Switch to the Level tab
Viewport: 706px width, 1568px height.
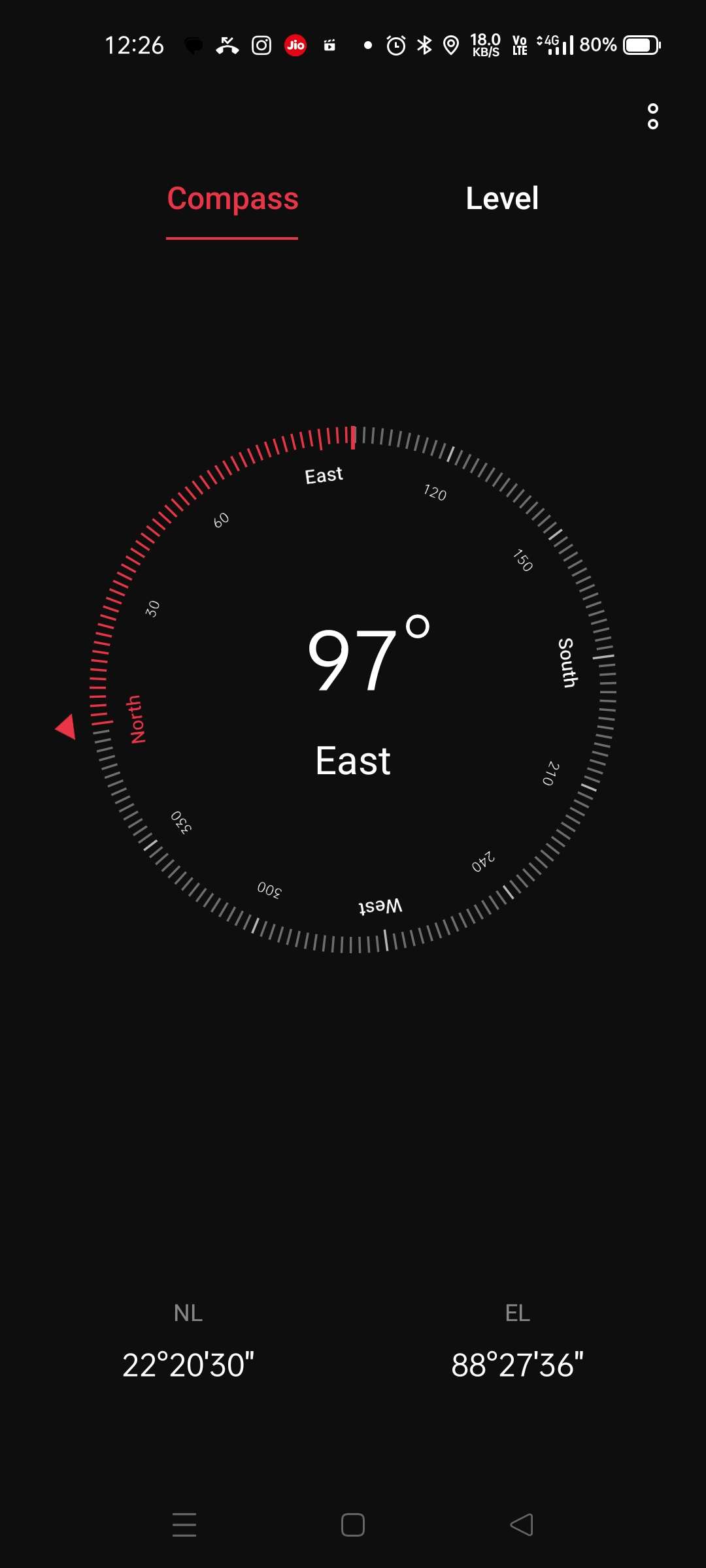click(502, 199)
